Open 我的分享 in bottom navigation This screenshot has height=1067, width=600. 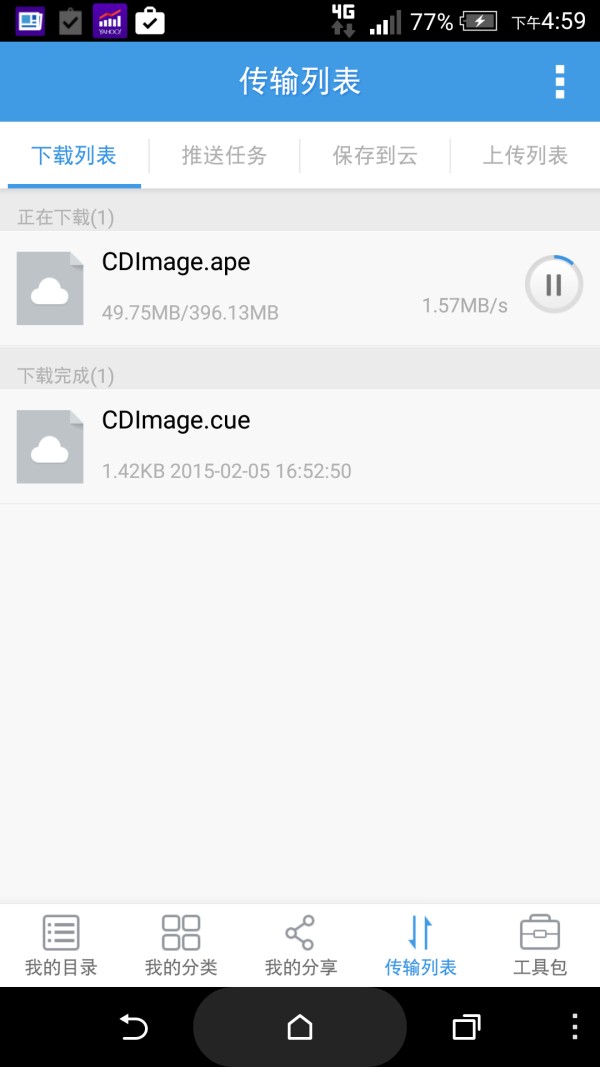(x=300, y=945)
